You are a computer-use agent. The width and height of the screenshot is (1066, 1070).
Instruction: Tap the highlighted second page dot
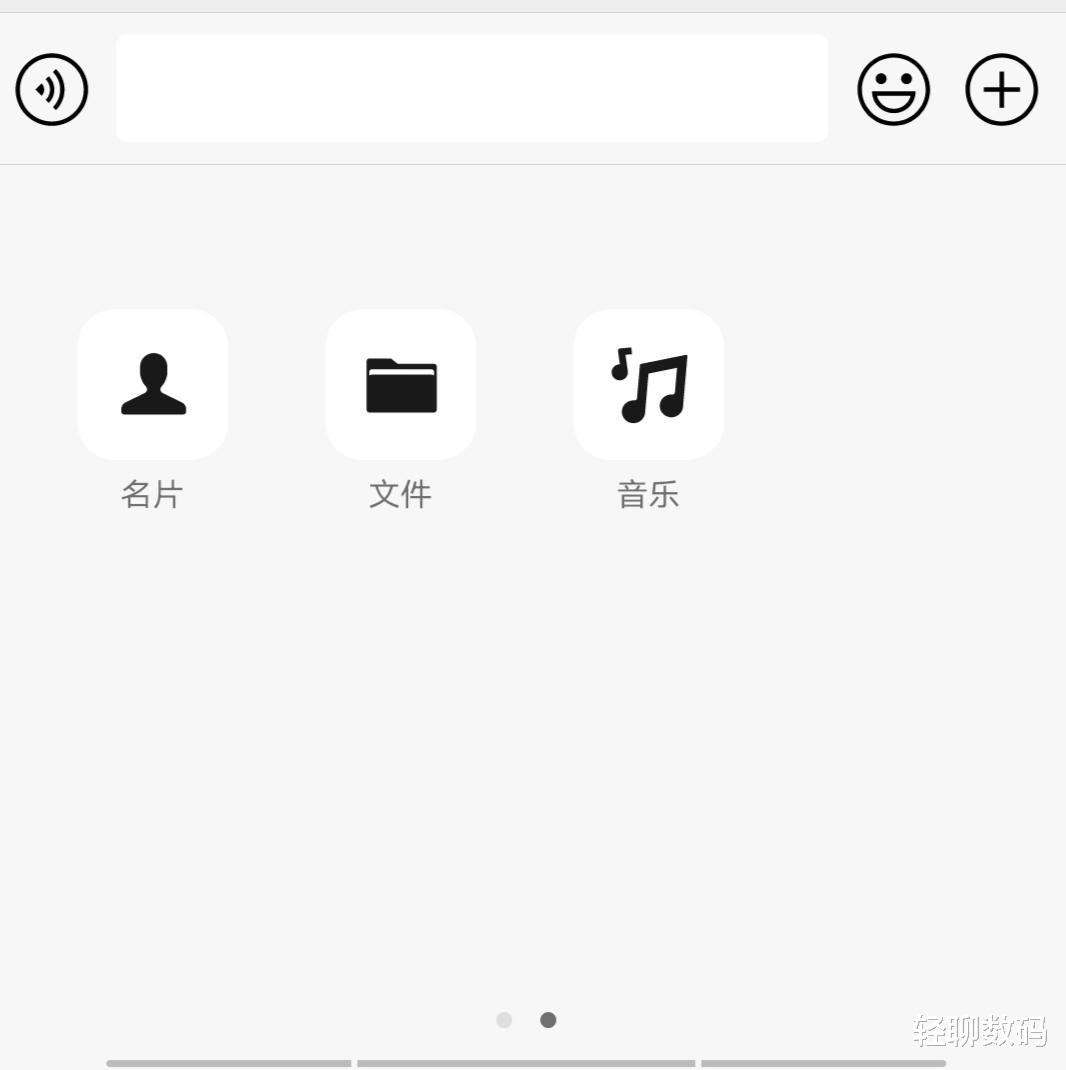pyautogui.click(x=548, y=1020)
